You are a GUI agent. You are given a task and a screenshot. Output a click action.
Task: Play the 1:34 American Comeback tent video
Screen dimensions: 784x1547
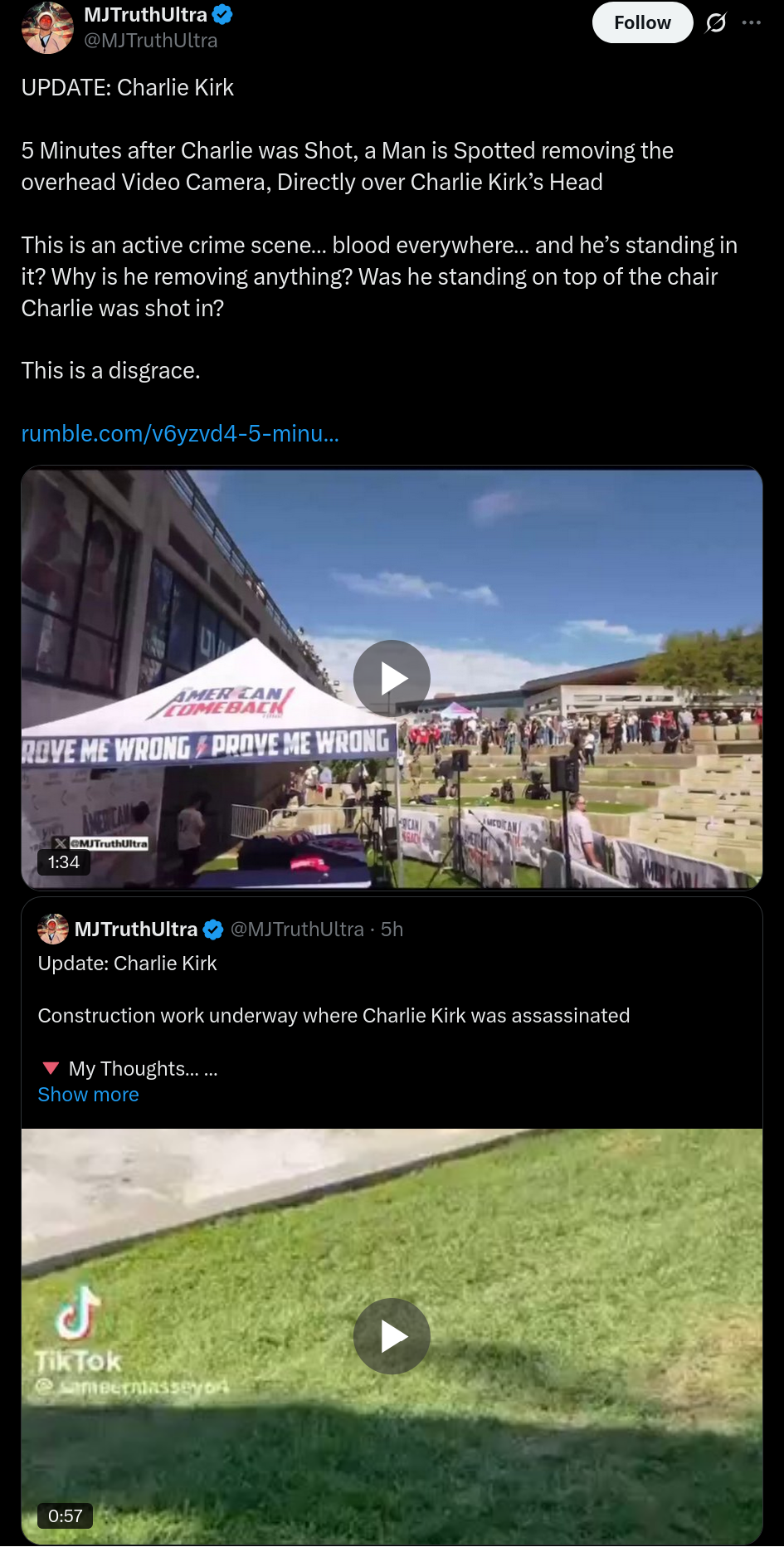(392, 678)
